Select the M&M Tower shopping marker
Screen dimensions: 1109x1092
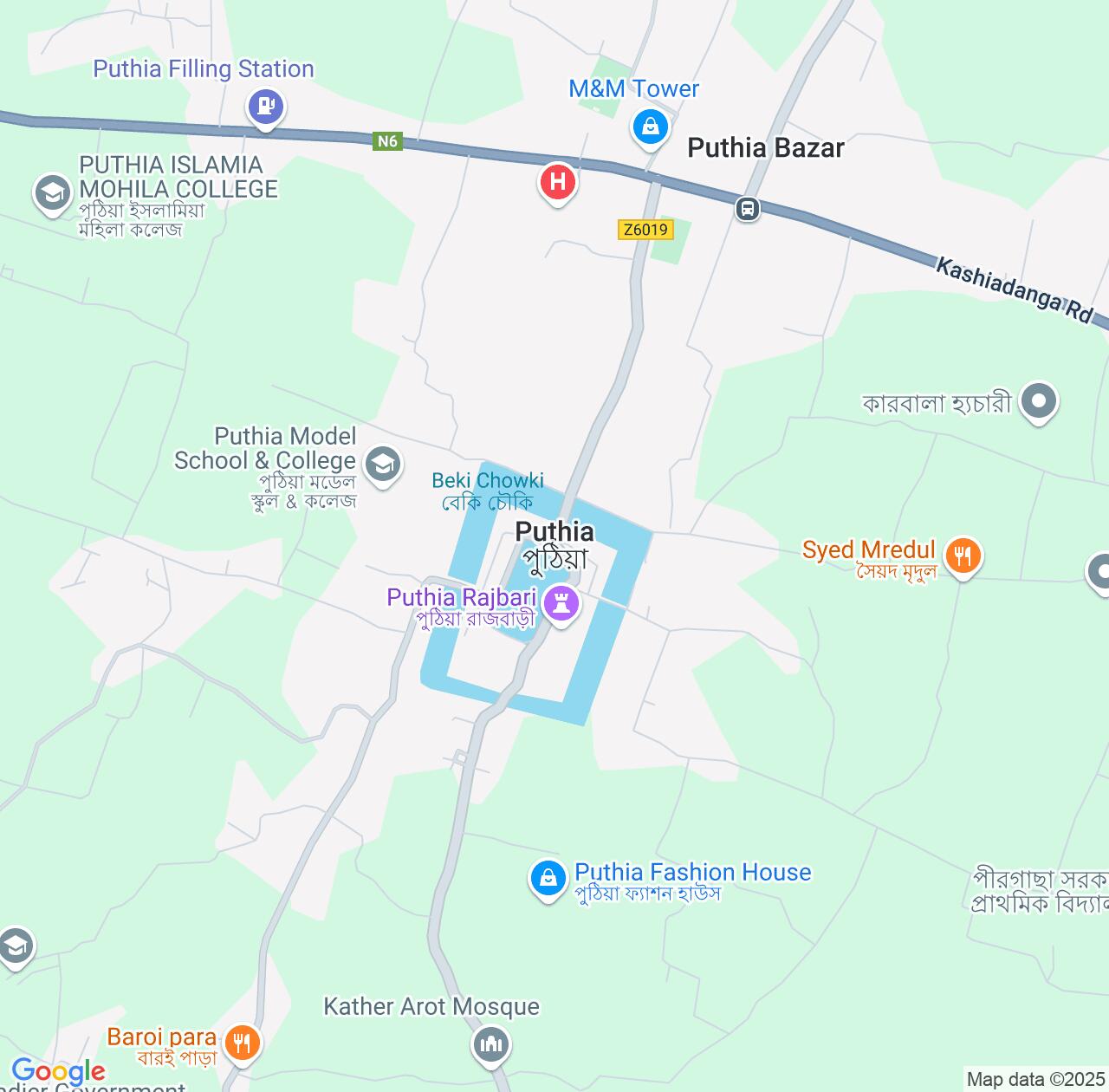(650, 128)
